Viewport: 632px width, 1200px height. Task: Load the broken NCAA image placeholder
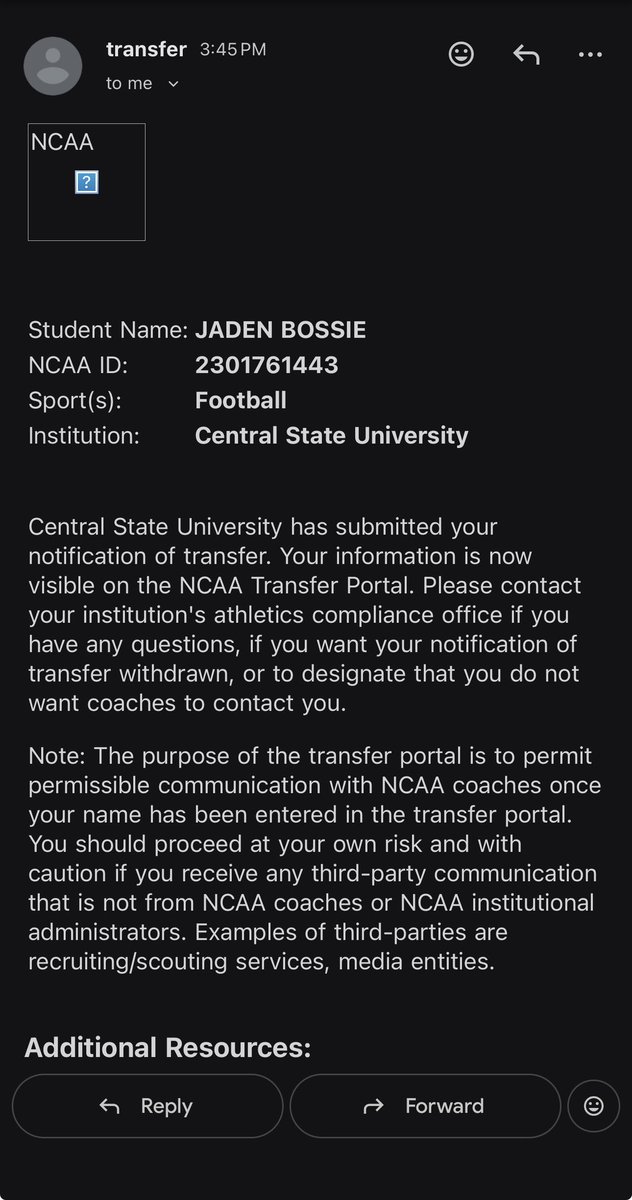coord(87,182)
